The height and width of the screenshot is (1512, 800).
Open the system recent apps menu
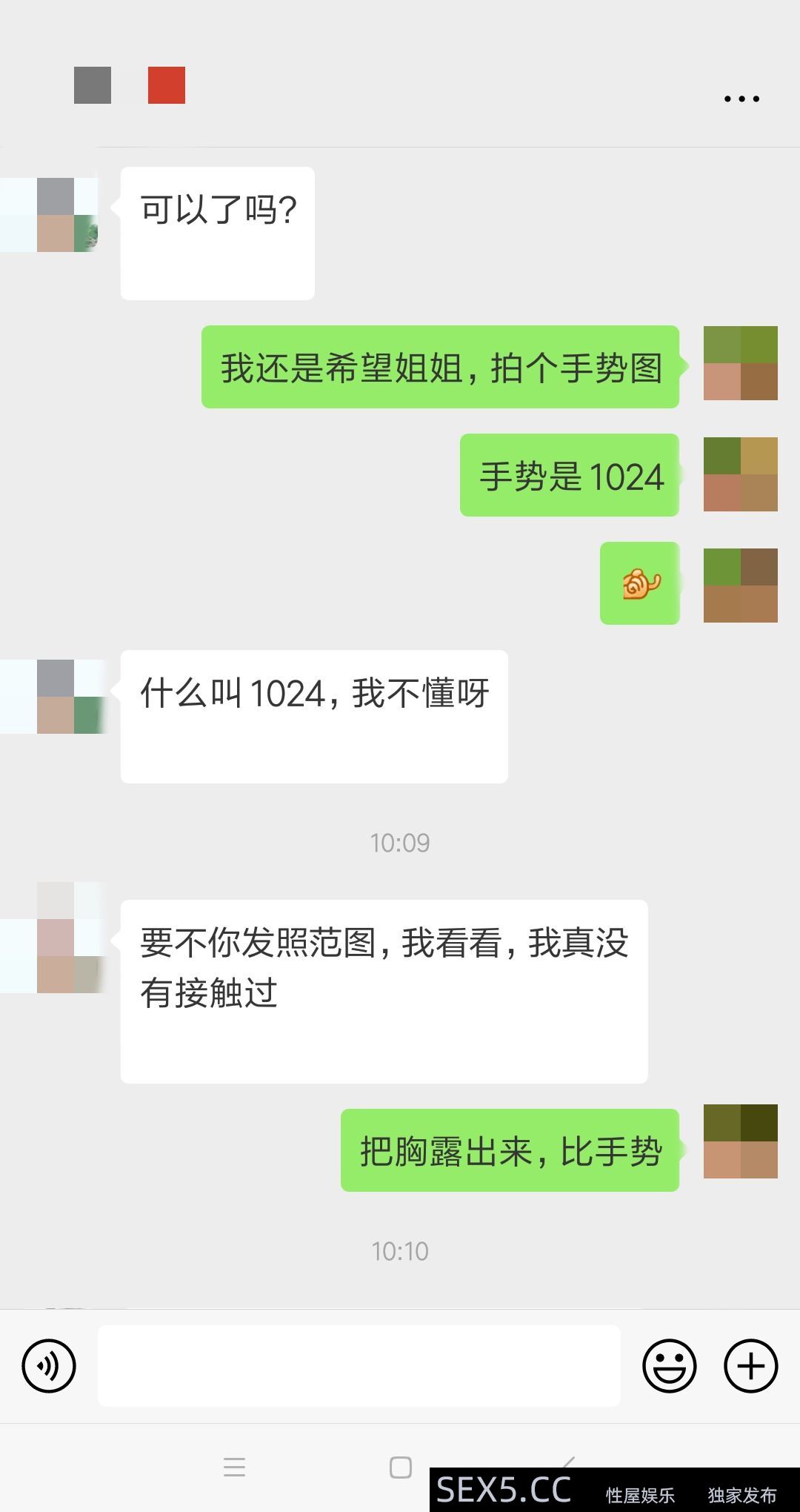coord(234,1468)
